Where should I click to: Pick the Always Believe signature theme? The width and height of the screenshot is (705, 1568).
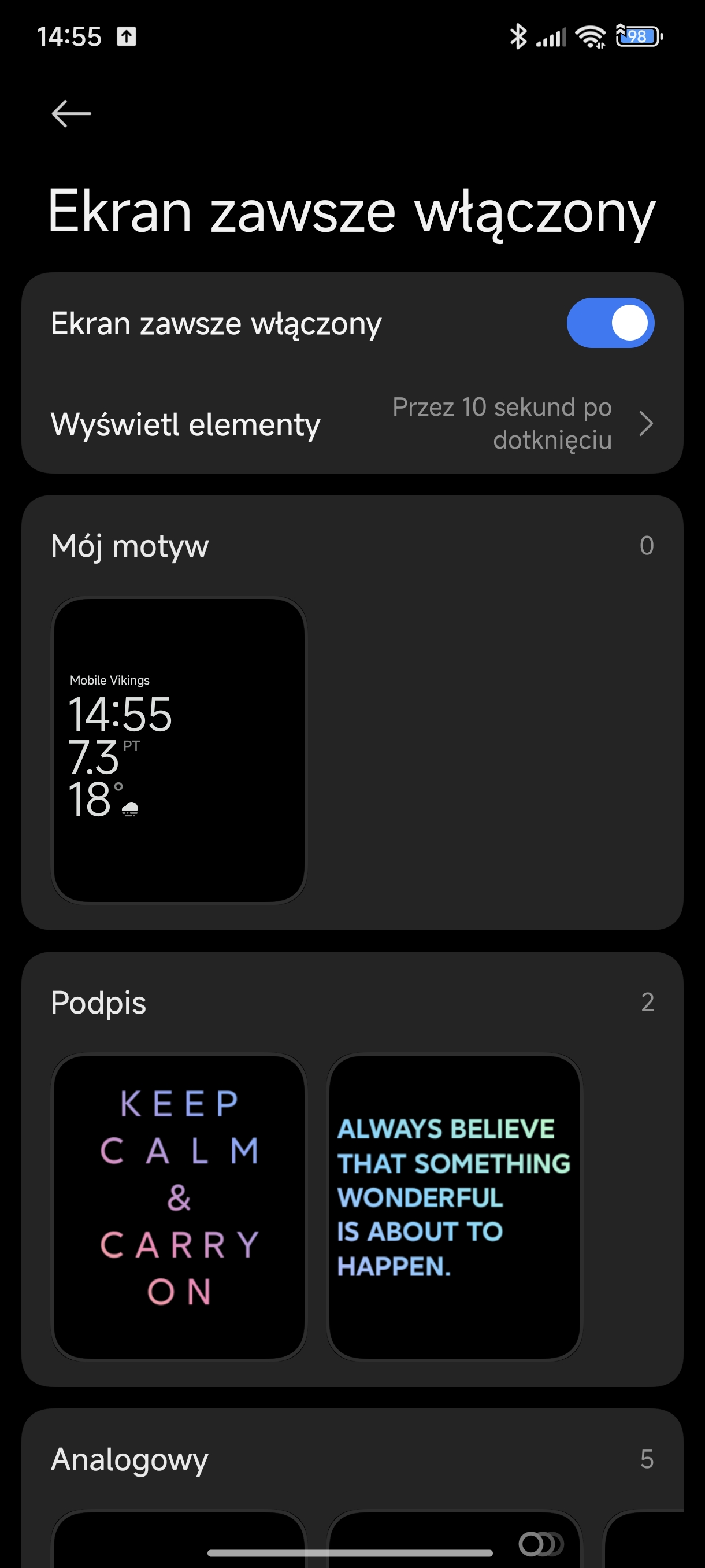point(454,1207)
